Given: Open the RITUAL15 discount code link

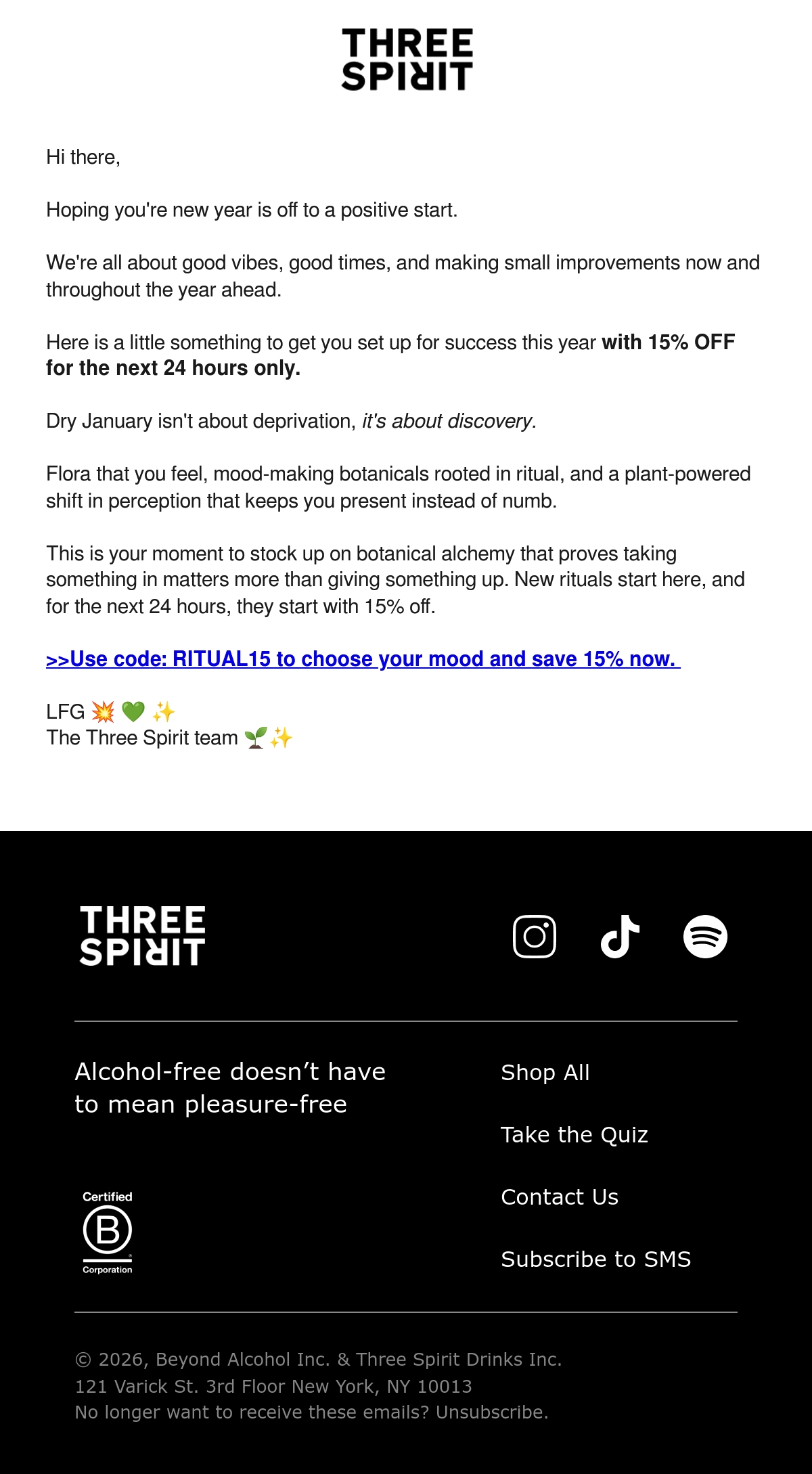Looking at the screenshot, I should pos(363,658).
